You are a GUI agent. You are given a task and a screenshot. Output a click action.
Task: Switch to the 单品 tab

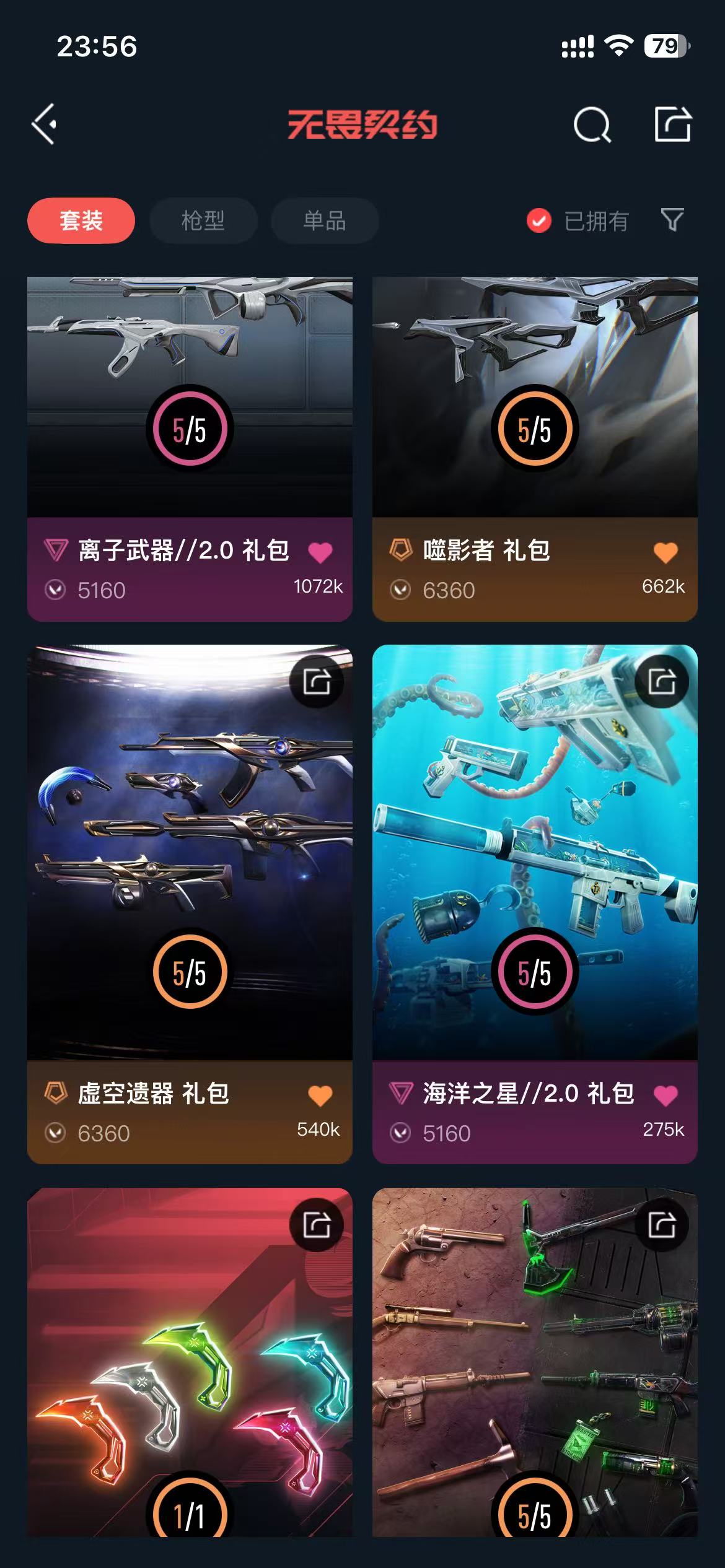coord(325,220)
